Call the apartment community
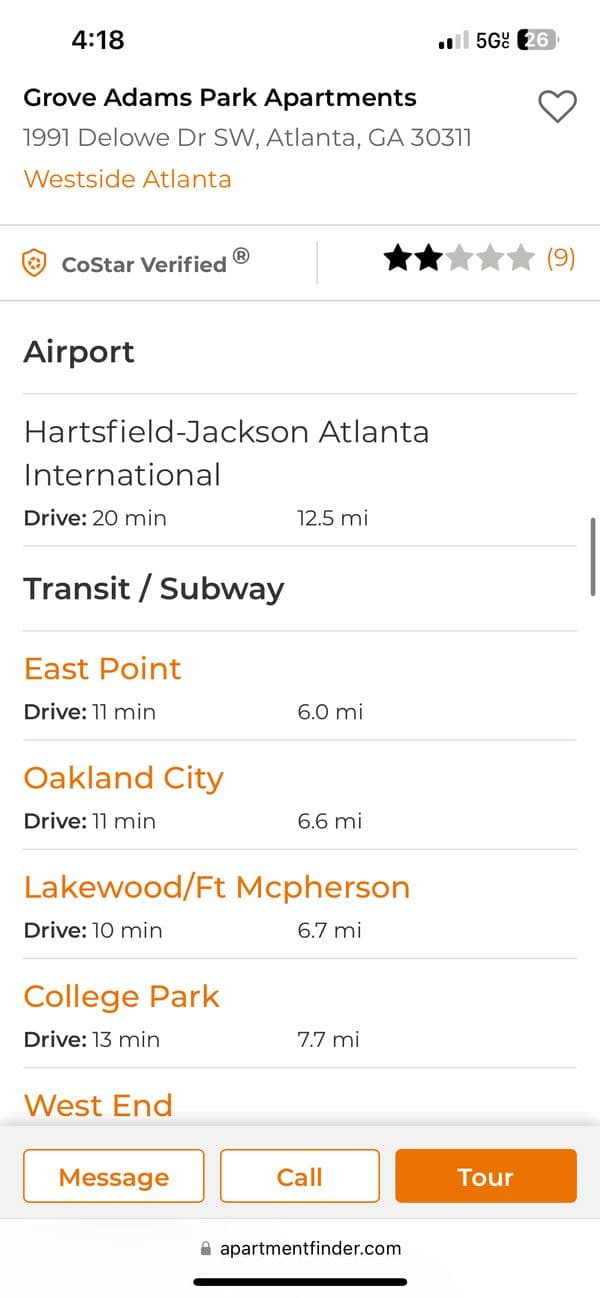The image size is (600, 1298). point(299,1176)
